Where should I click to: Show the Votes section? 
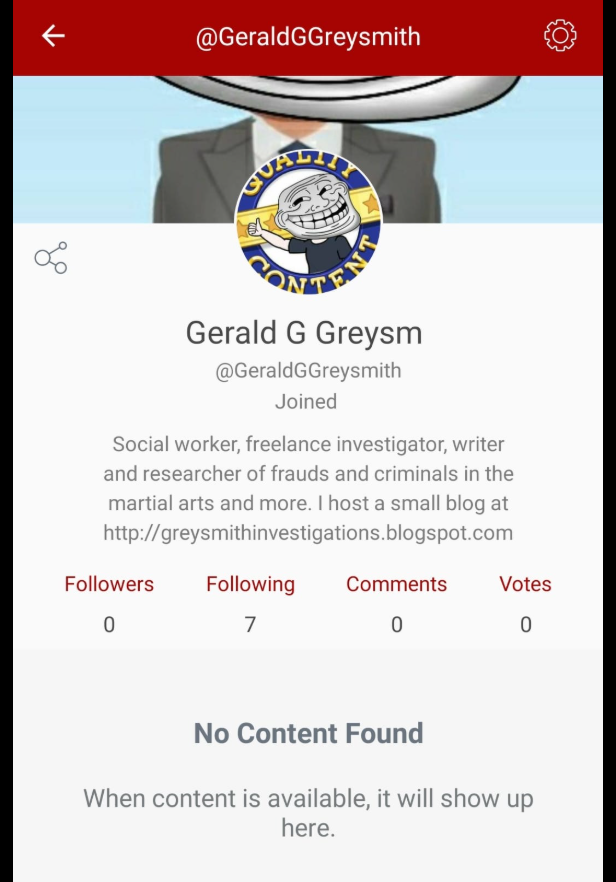(525, 585)
